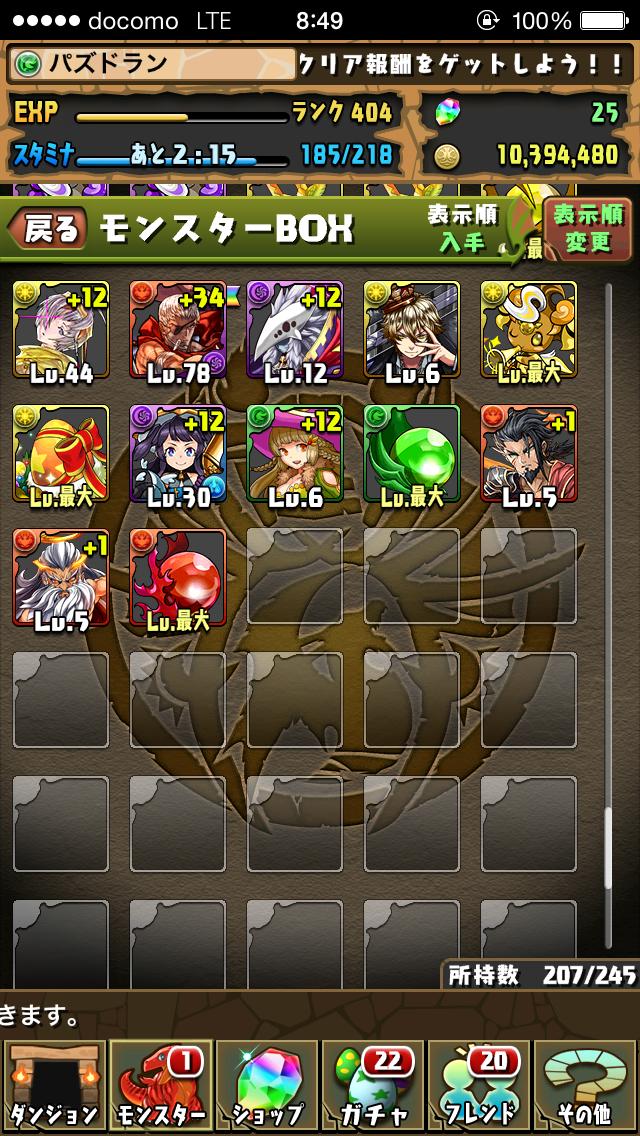Go to the ガチャ tab
Screen dimensions: 640x1136
[372, 1086]
